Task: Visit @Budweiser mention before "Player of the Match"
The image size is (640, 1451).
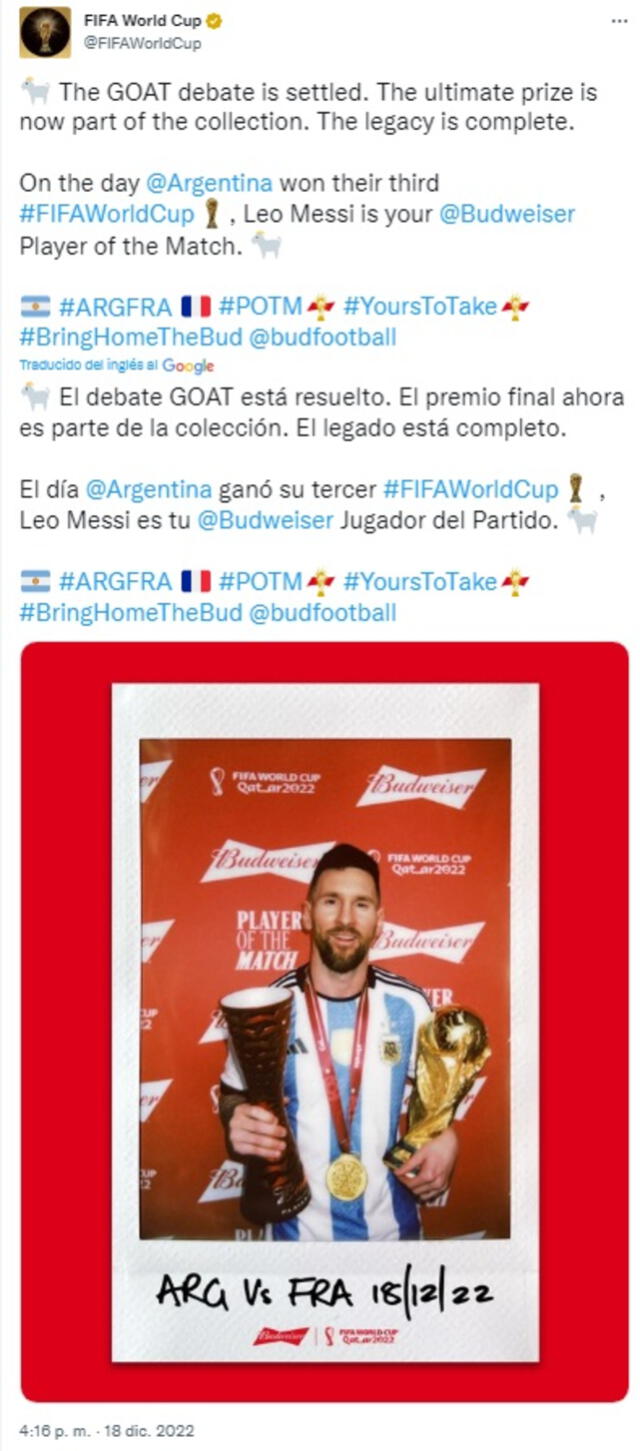Action: [507, 215]
